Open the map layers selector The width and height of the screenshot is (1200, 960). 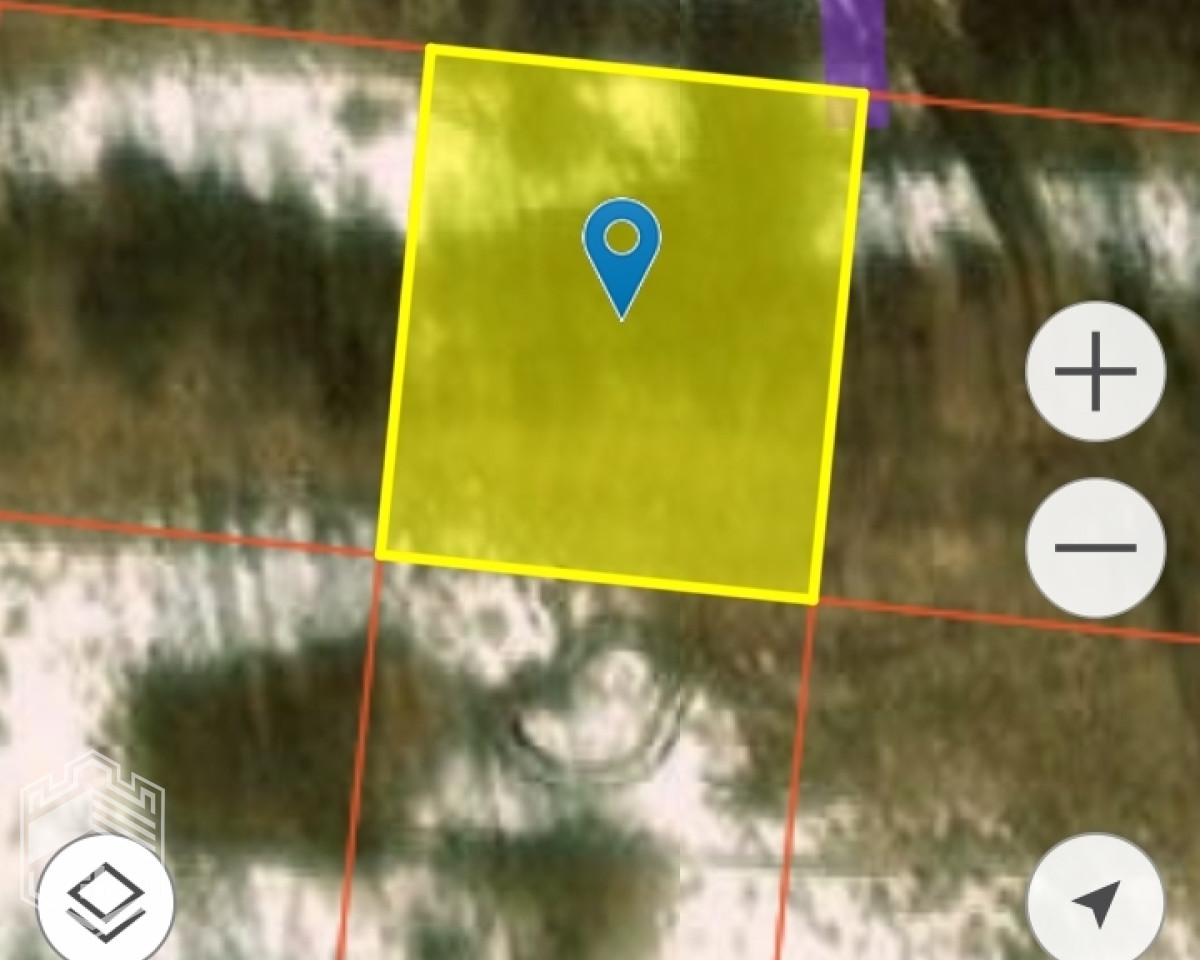click(x=104, y=897)
